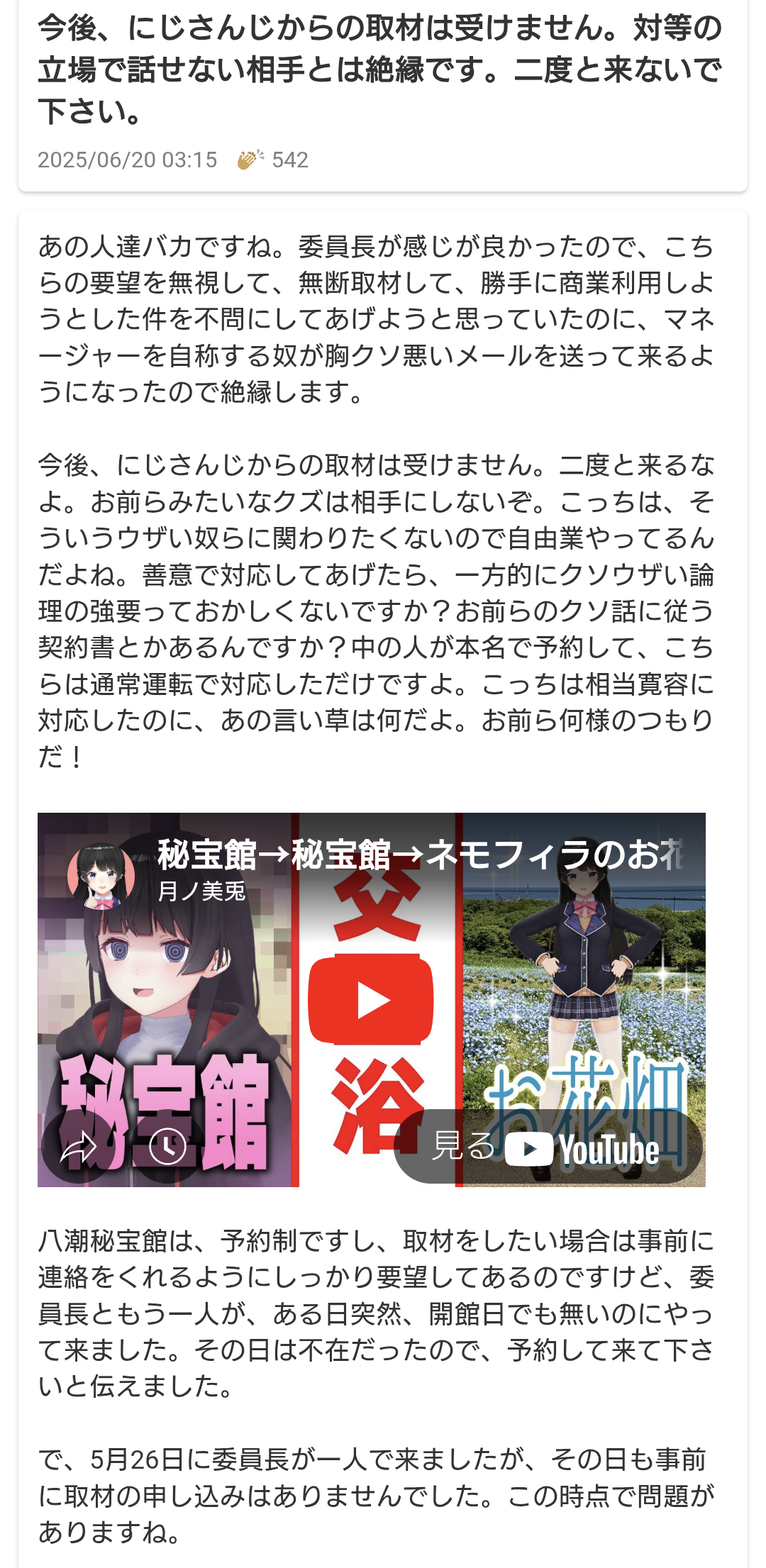766x1568 pixels.
Task: Open the 月ノ美兎 channel avatar
Action: 101,876
